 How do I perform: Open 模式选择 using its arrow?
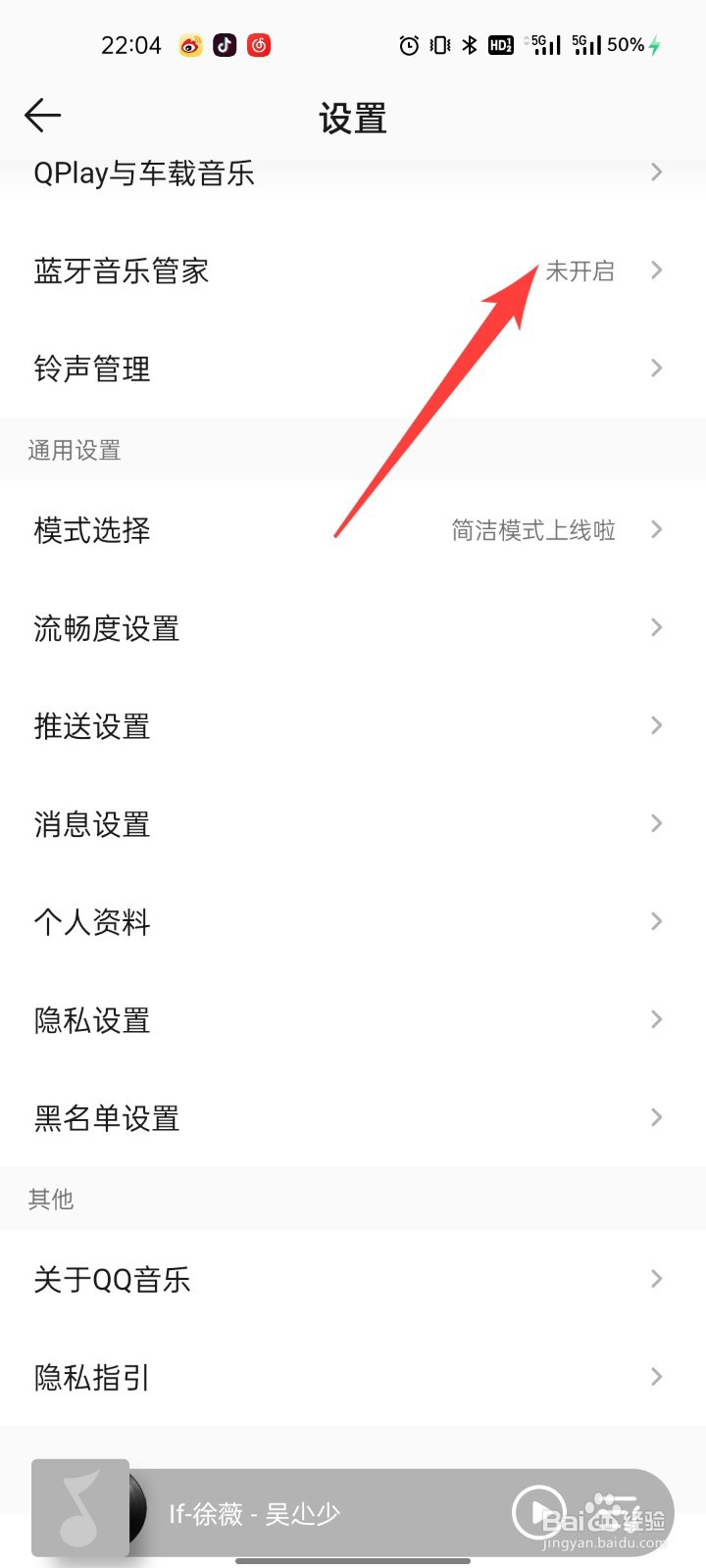tap(655, 529)
